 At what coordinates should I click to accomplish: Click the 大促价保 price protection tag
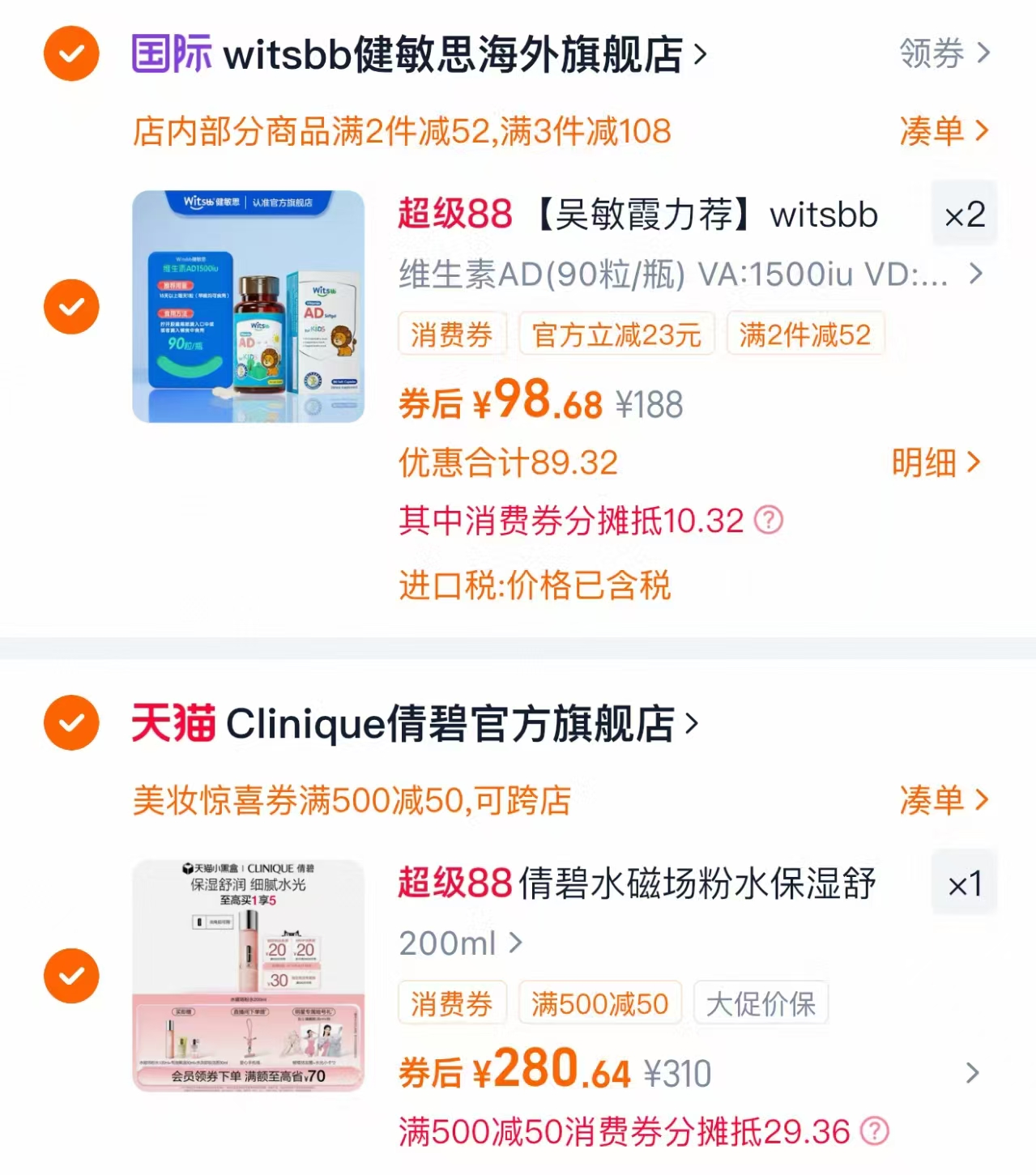pyautogui.click(x=760, y=1003)
